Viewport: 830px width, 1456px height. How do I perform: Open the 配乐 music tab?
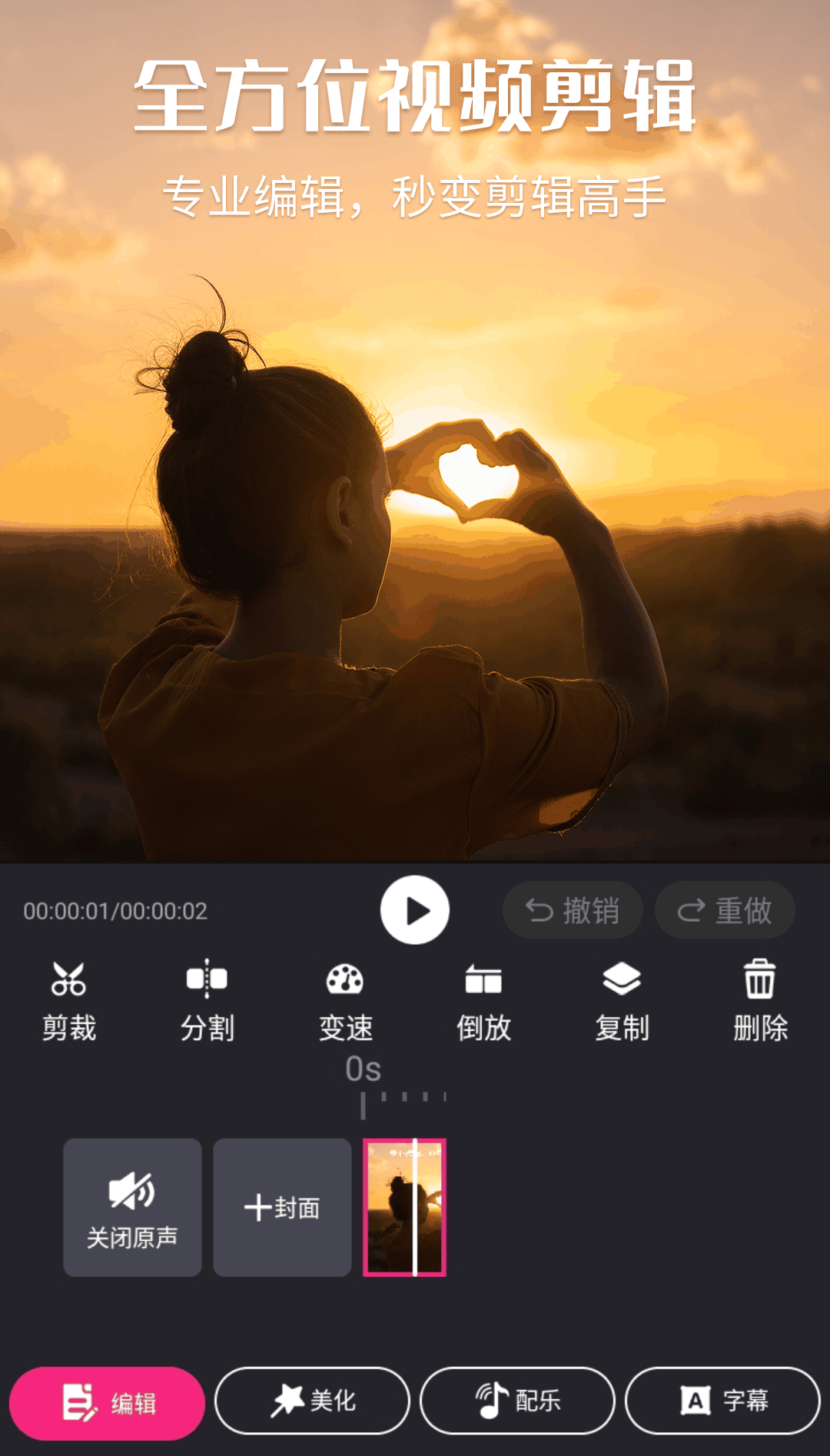click(517, 1401)
